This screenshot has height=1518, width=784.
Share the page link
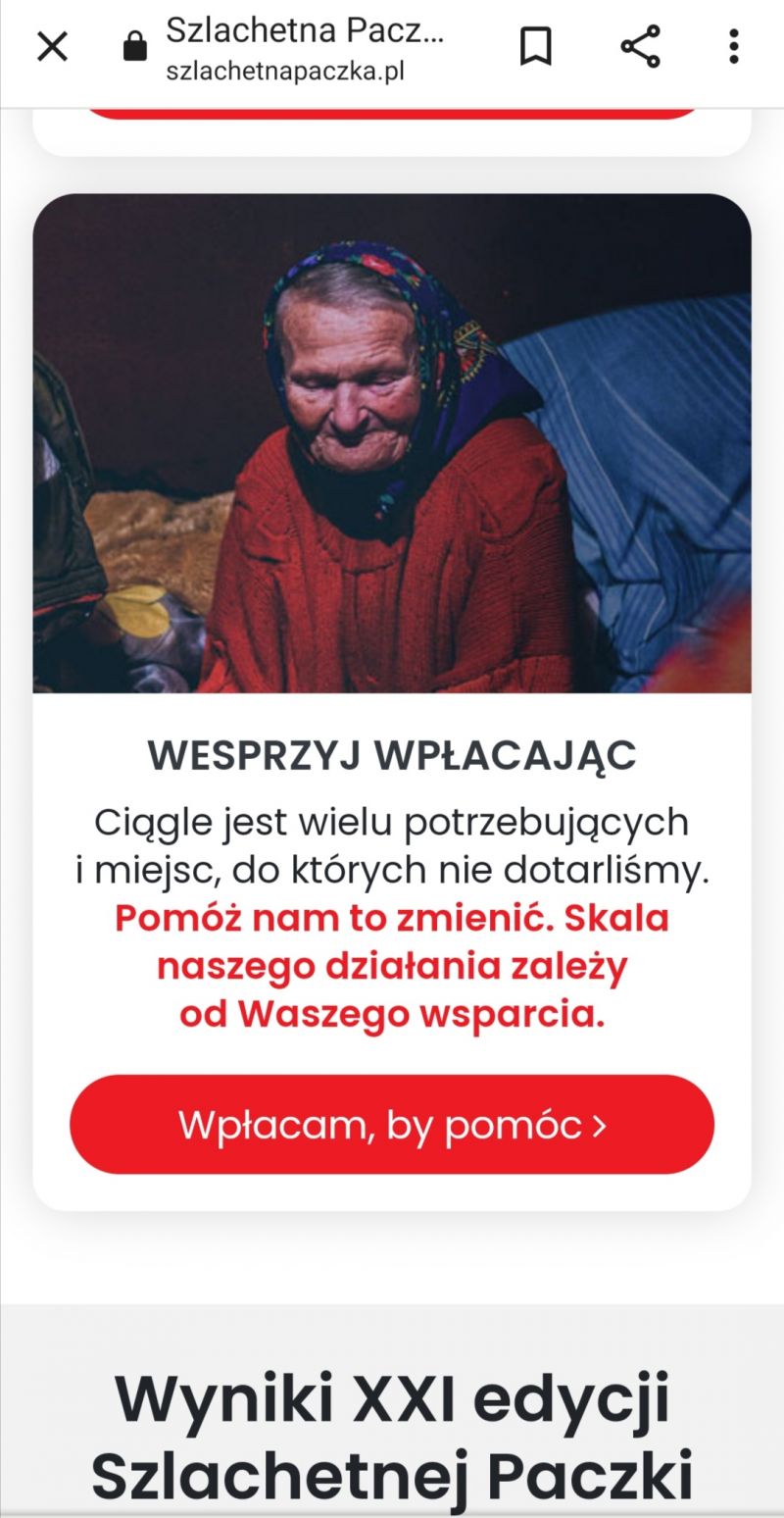click(640, 46)
